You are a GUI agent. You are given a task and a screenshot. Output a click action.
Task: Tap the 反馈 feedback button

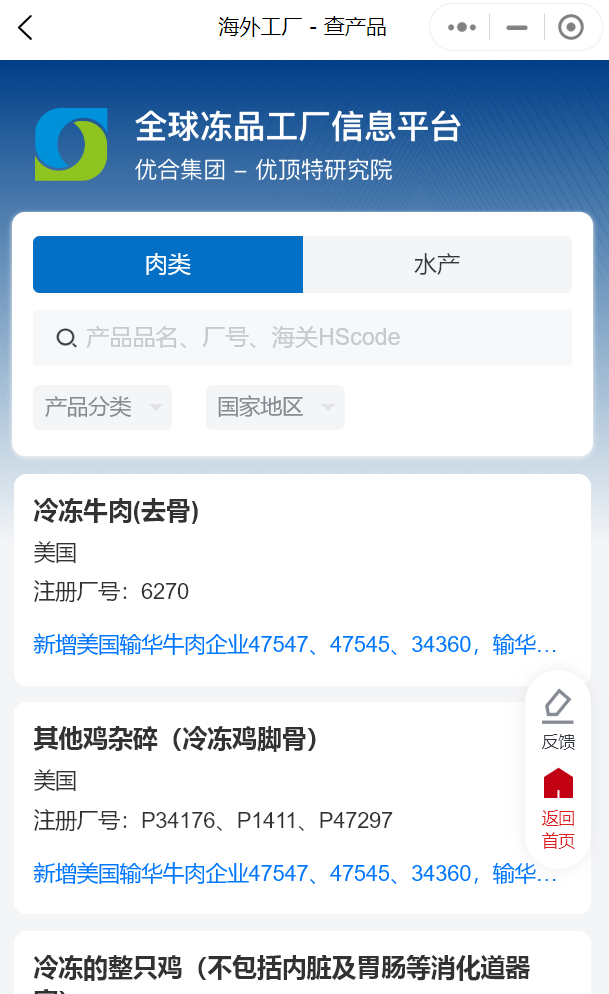[x=558, y=720]
